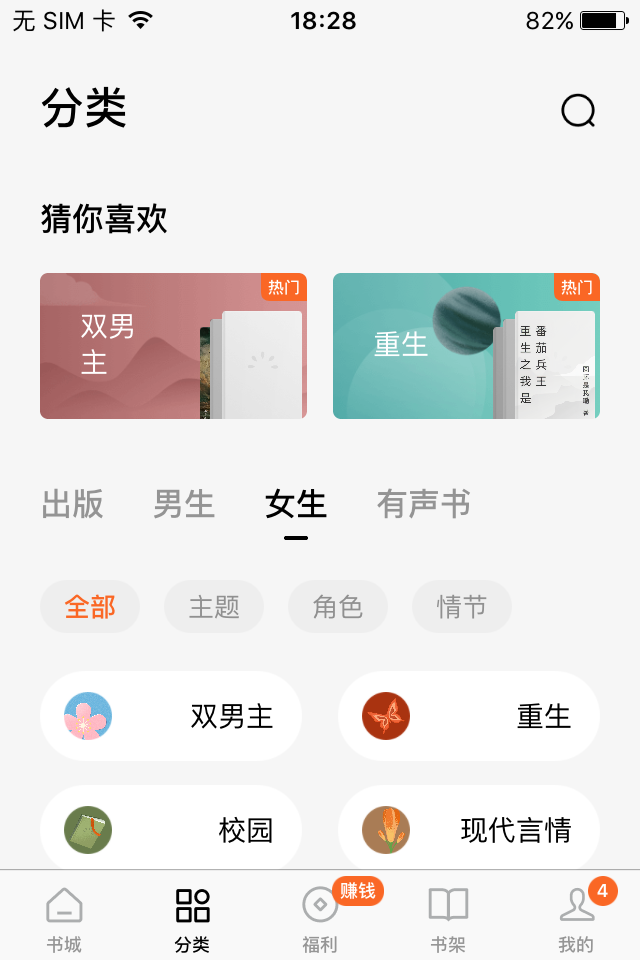Open the 双男主 recommendation card
This screenshot has width=640, height=960.
pos(173,346)
